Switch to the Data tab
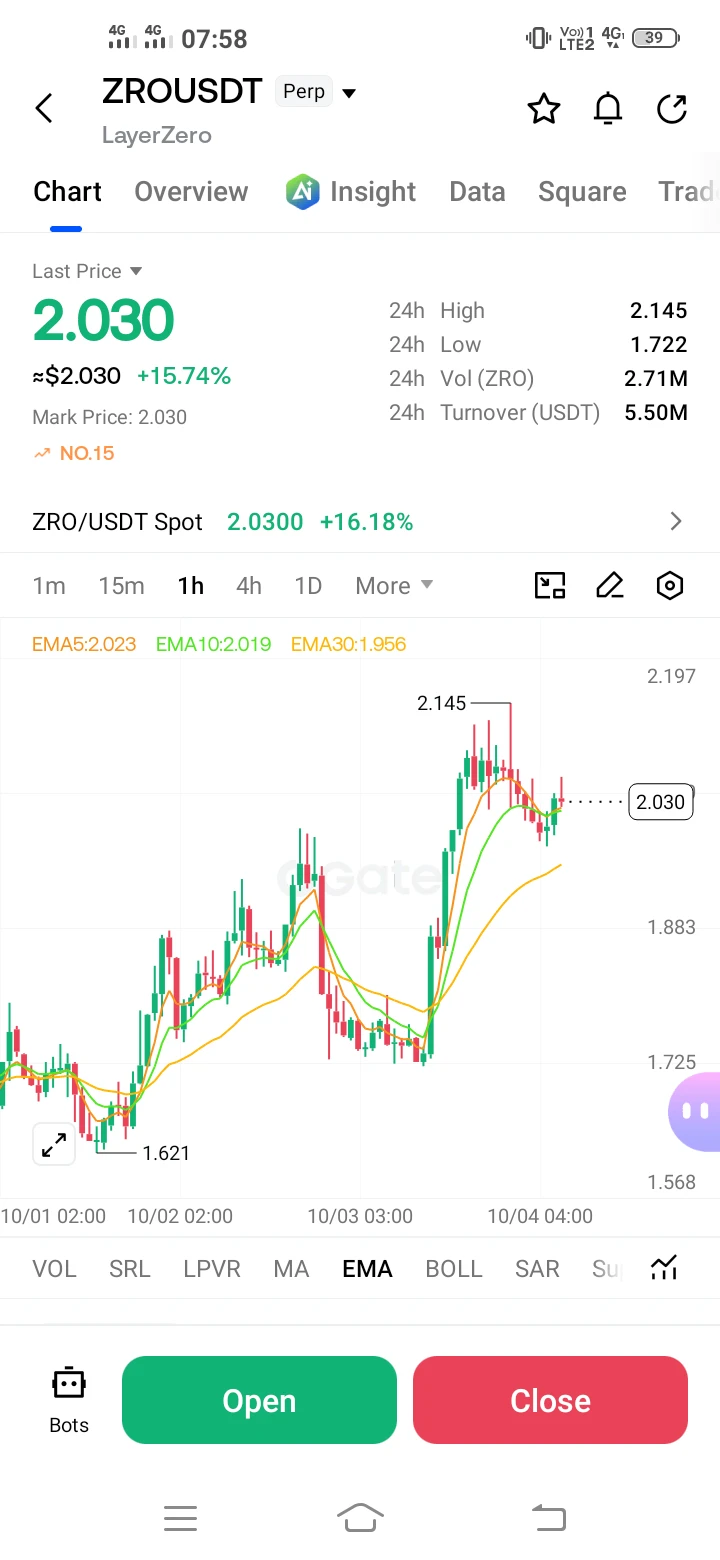The image size is (720, 1560). 477,191
